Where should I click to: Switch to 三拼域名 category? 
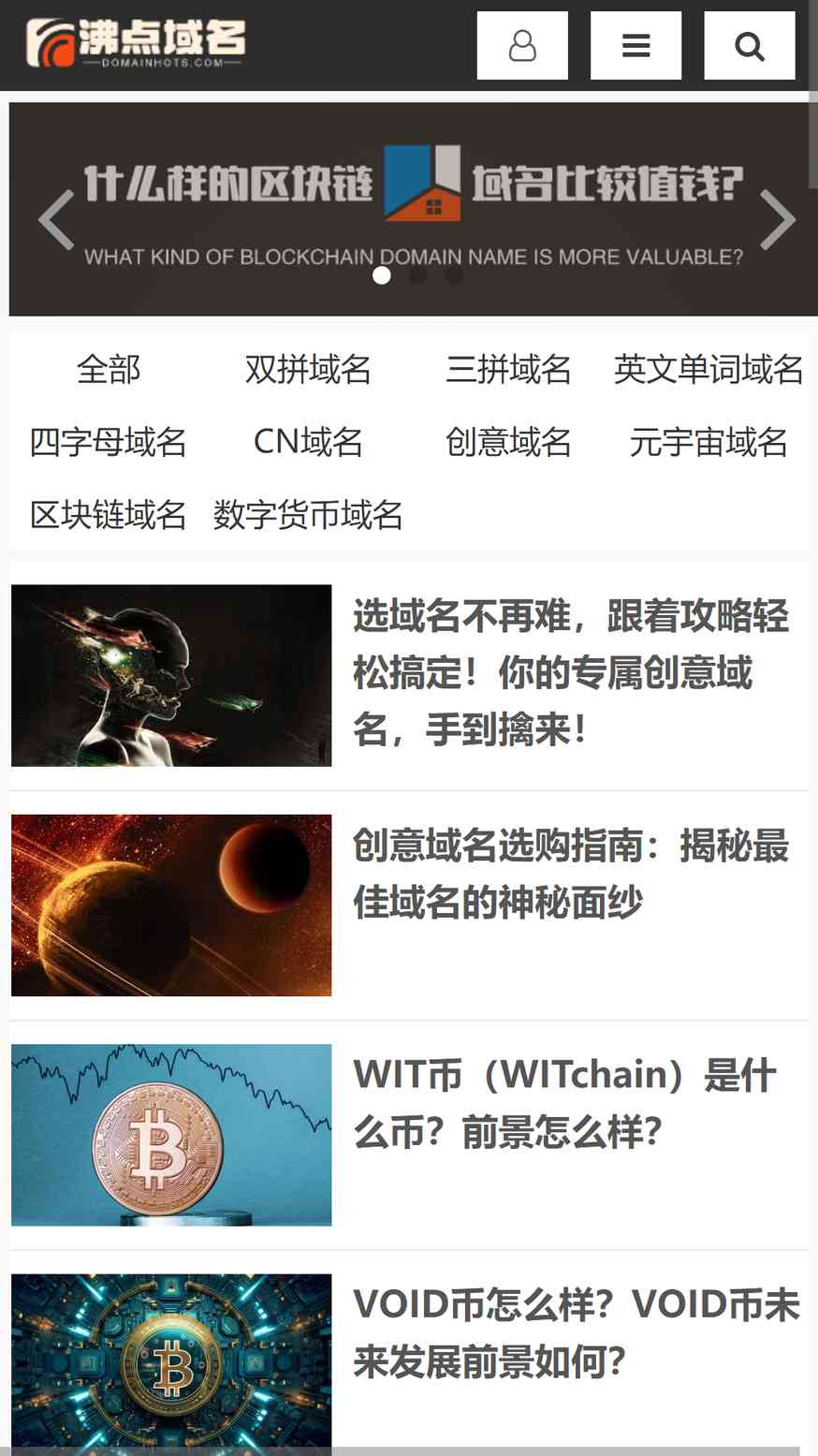508,369
